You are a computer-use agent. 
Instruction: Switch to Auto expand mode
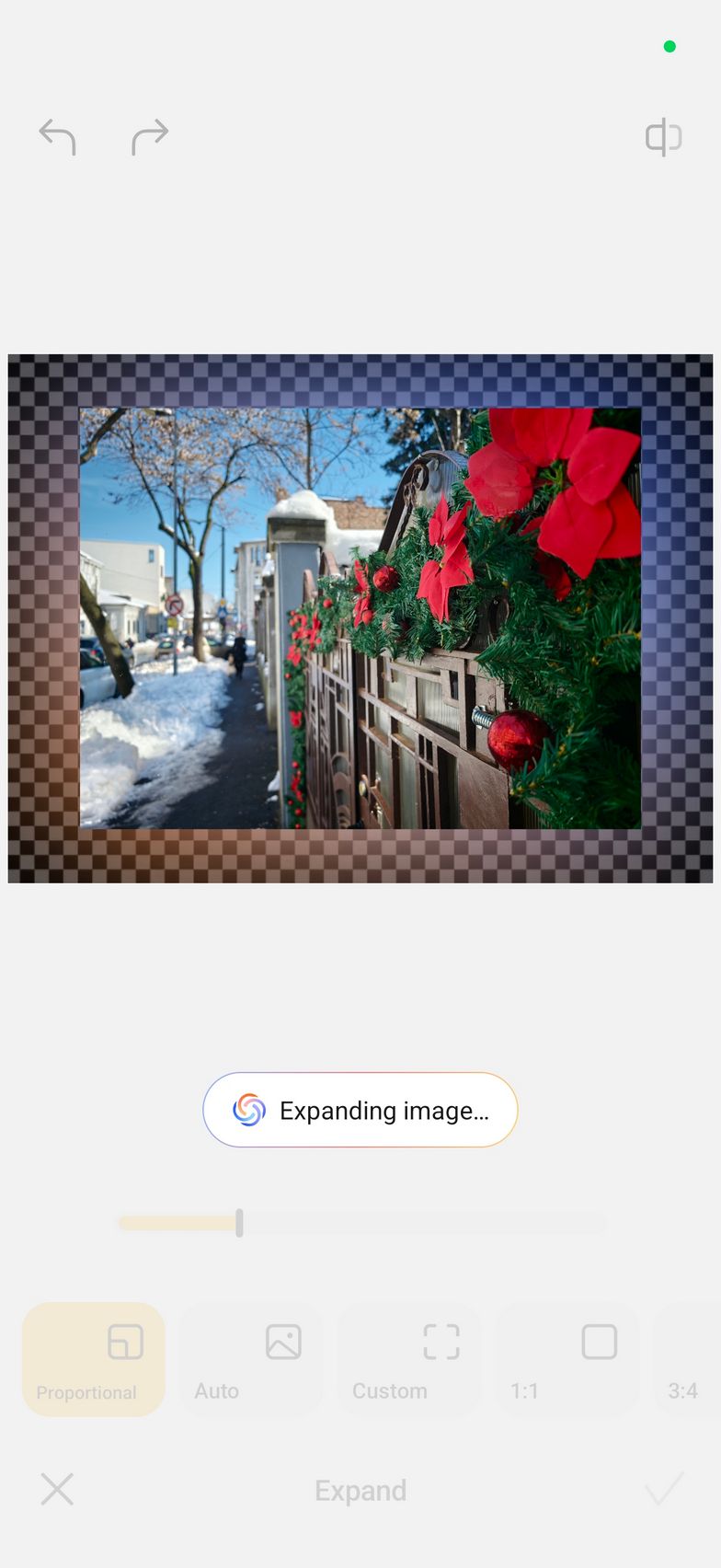(251, 1359)
